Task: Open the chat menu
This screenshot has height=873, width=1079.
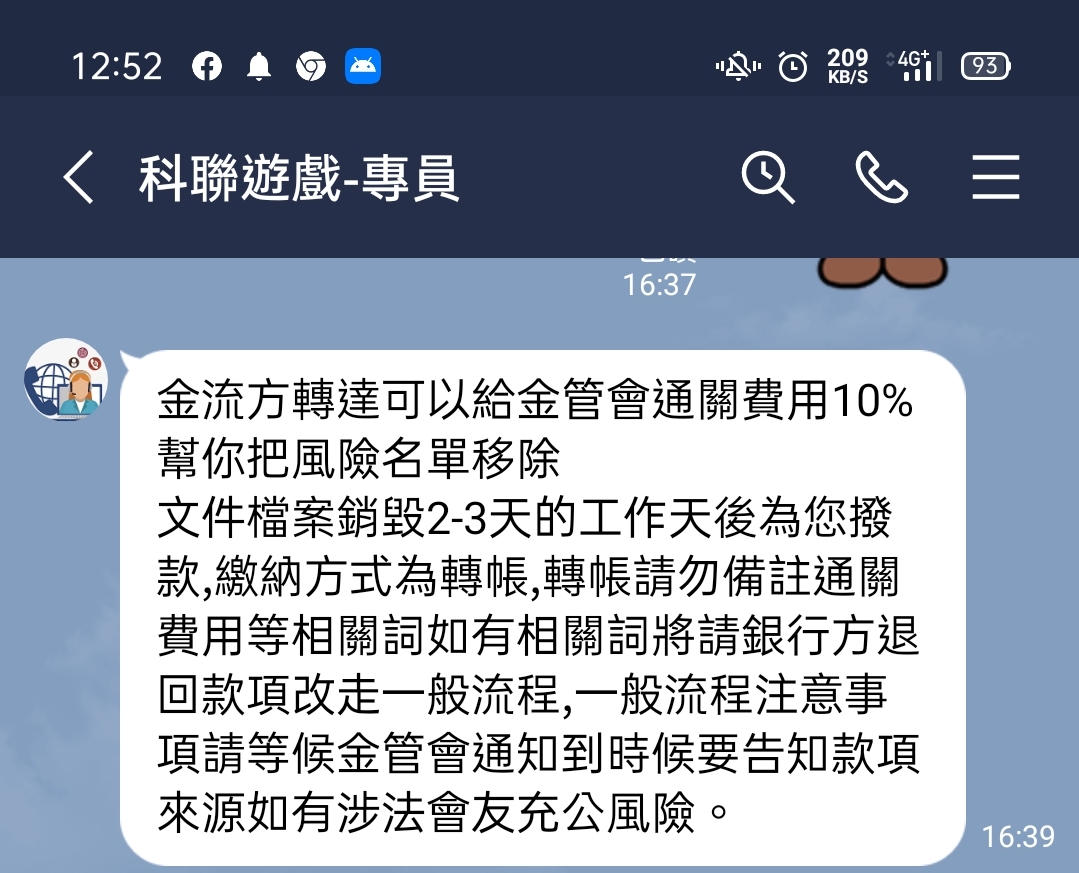Action: pos(995,179)
